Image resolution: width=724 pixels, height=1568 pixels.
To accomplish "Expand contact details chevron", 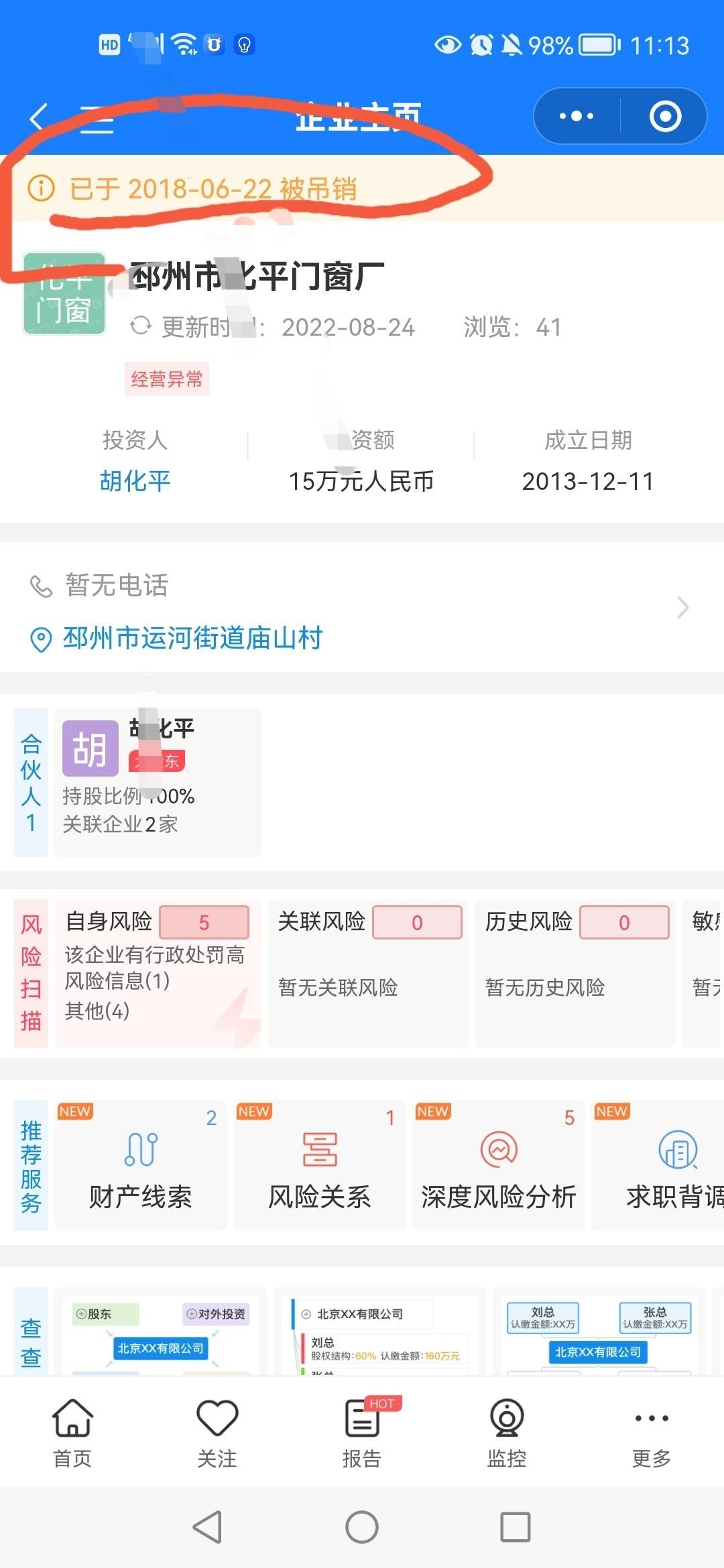I will (x=682, y=607).
